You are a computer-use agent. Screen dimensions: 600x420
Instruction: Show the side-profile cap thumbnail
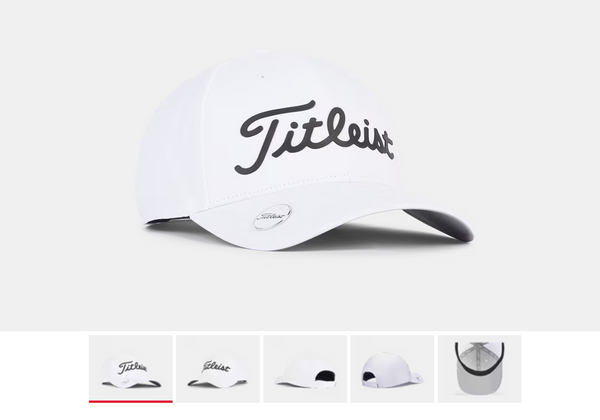[305, 368]
